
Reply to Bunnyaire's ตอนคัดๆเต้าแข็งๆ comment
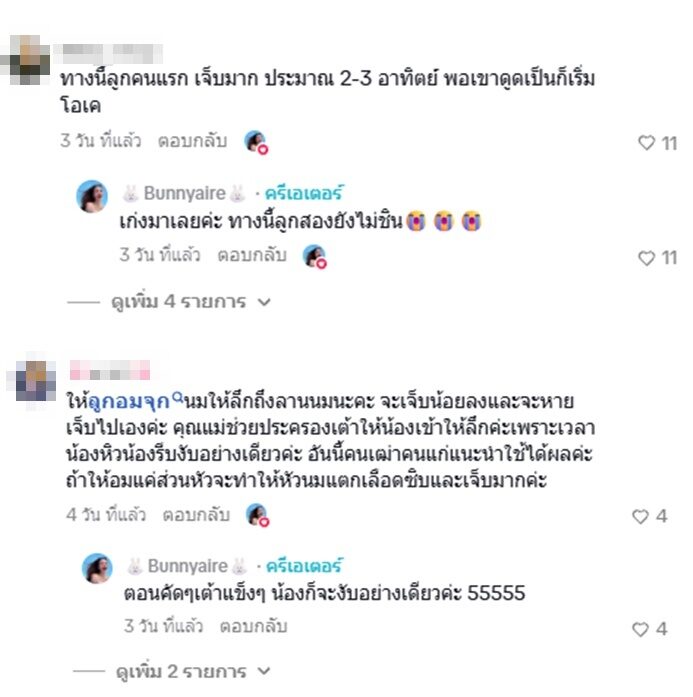pyautogui.click(x=253, y=626)
